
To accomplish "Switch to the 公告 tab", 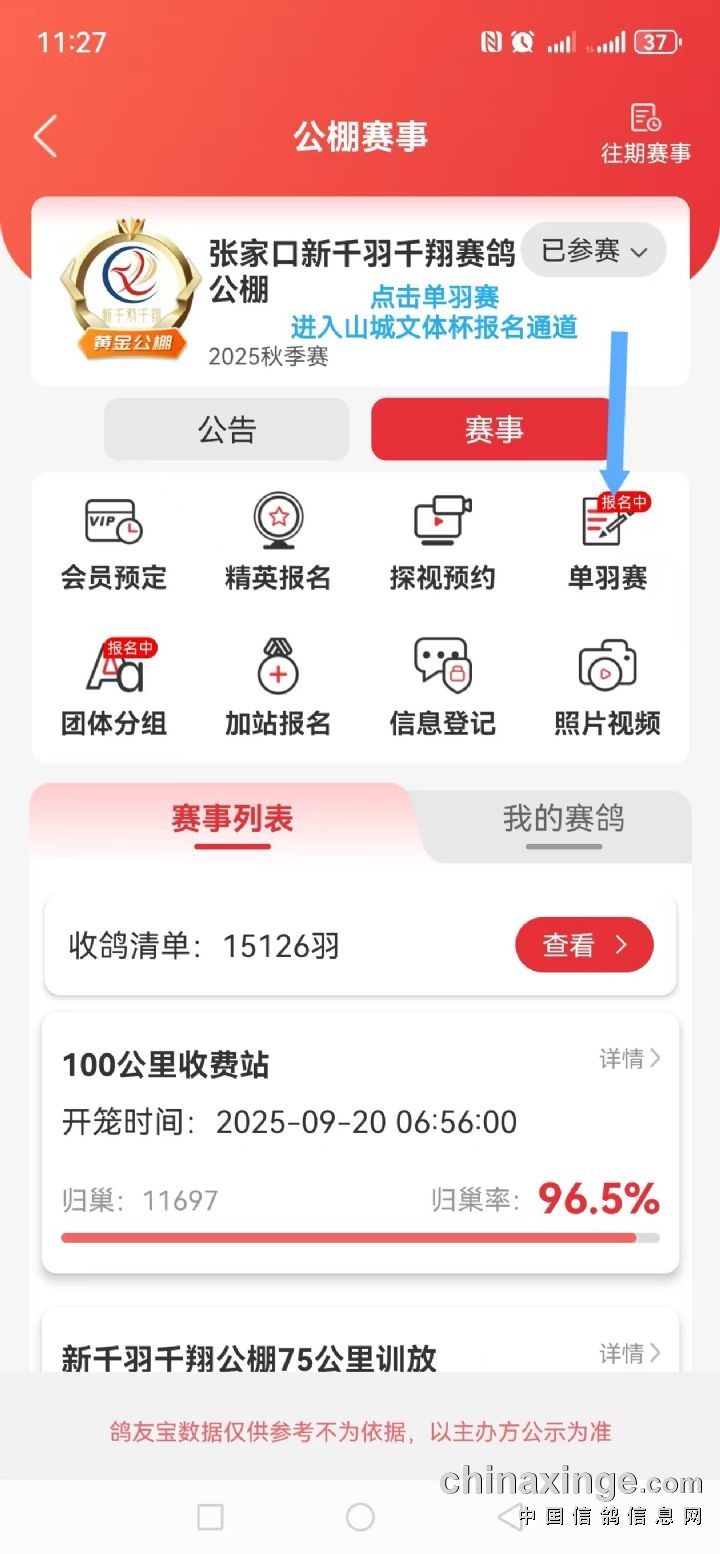I will [x=227, y=430].
